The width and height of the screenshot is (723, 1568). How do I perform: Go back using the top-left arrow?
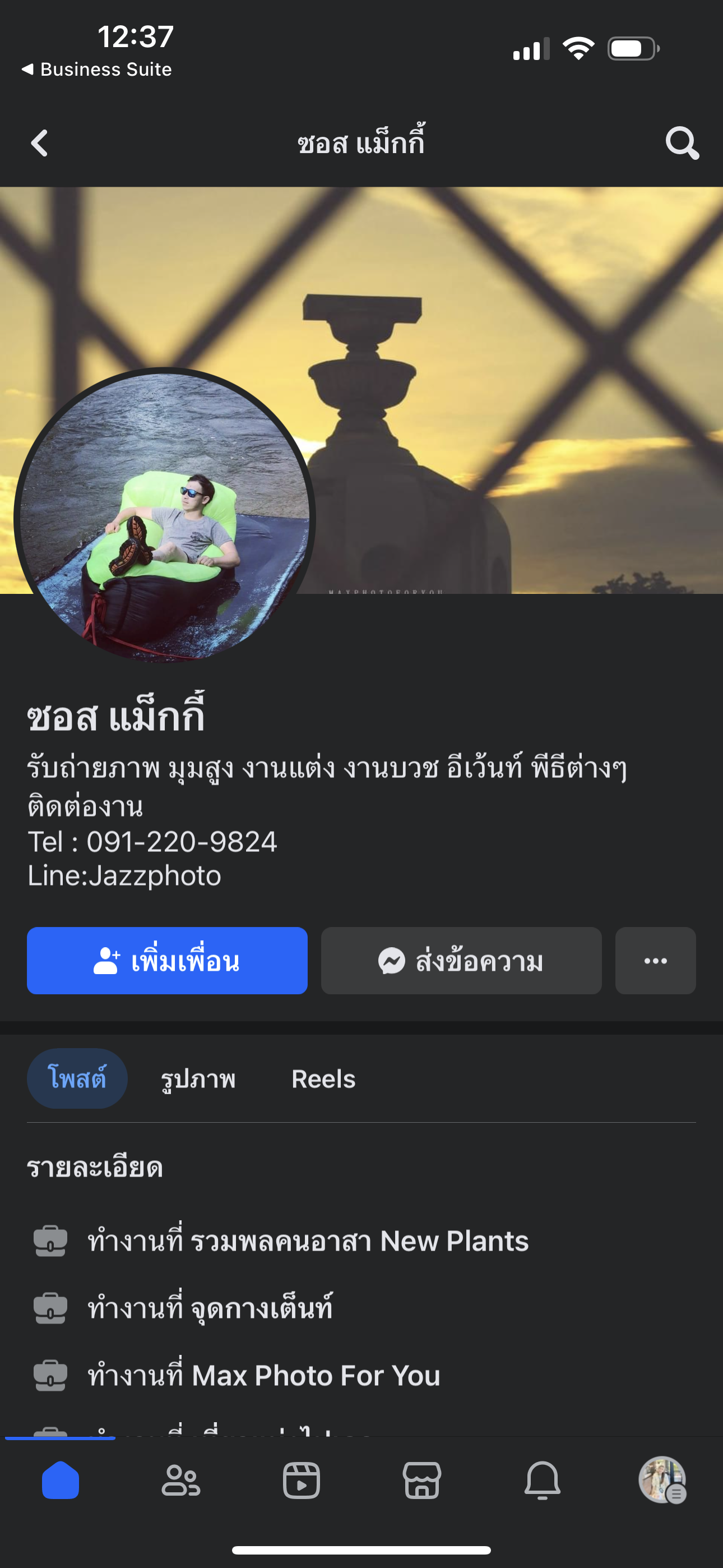(x=40, y=144)
